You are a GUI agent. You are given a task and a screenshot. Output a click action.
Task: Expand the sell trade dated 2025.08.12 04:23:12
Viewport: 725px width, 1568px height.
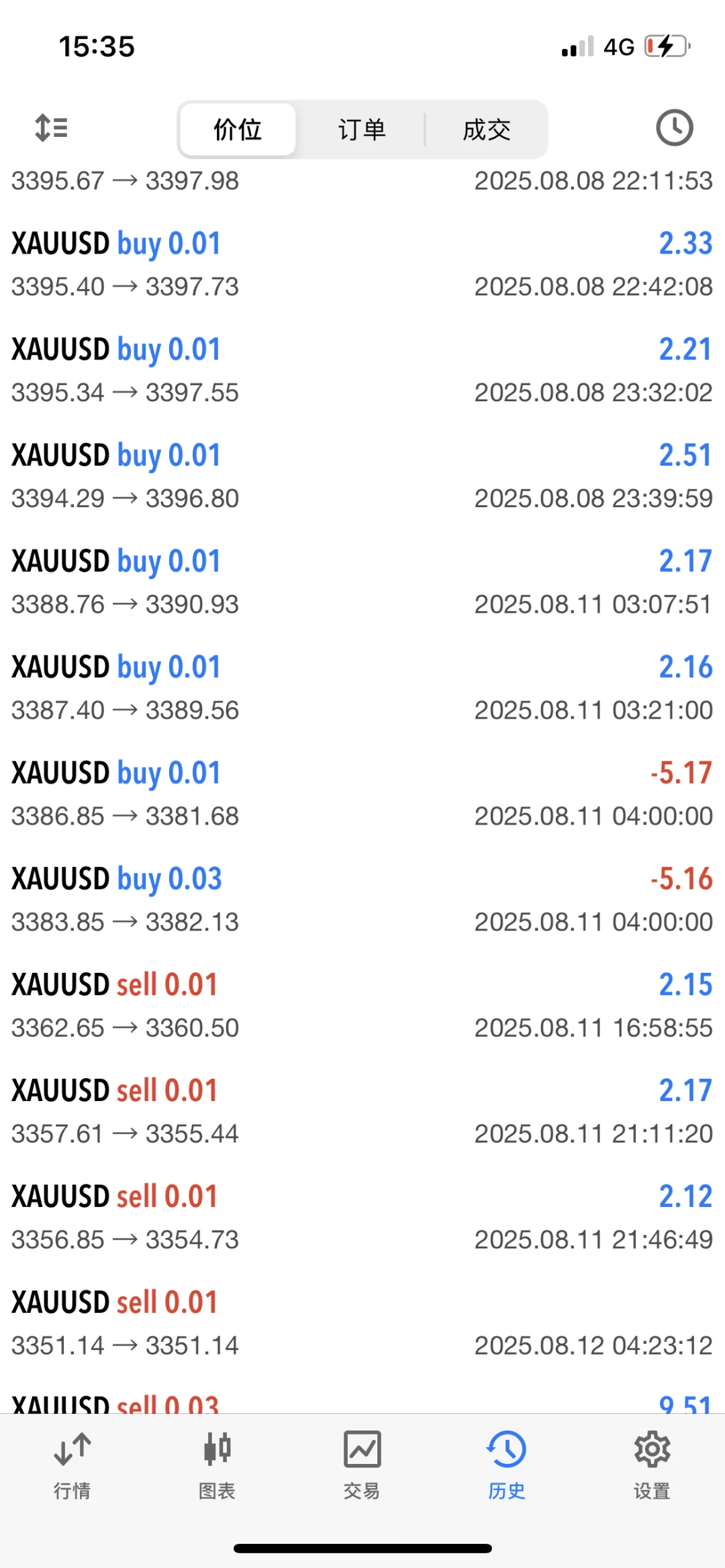pos(362,1324)
